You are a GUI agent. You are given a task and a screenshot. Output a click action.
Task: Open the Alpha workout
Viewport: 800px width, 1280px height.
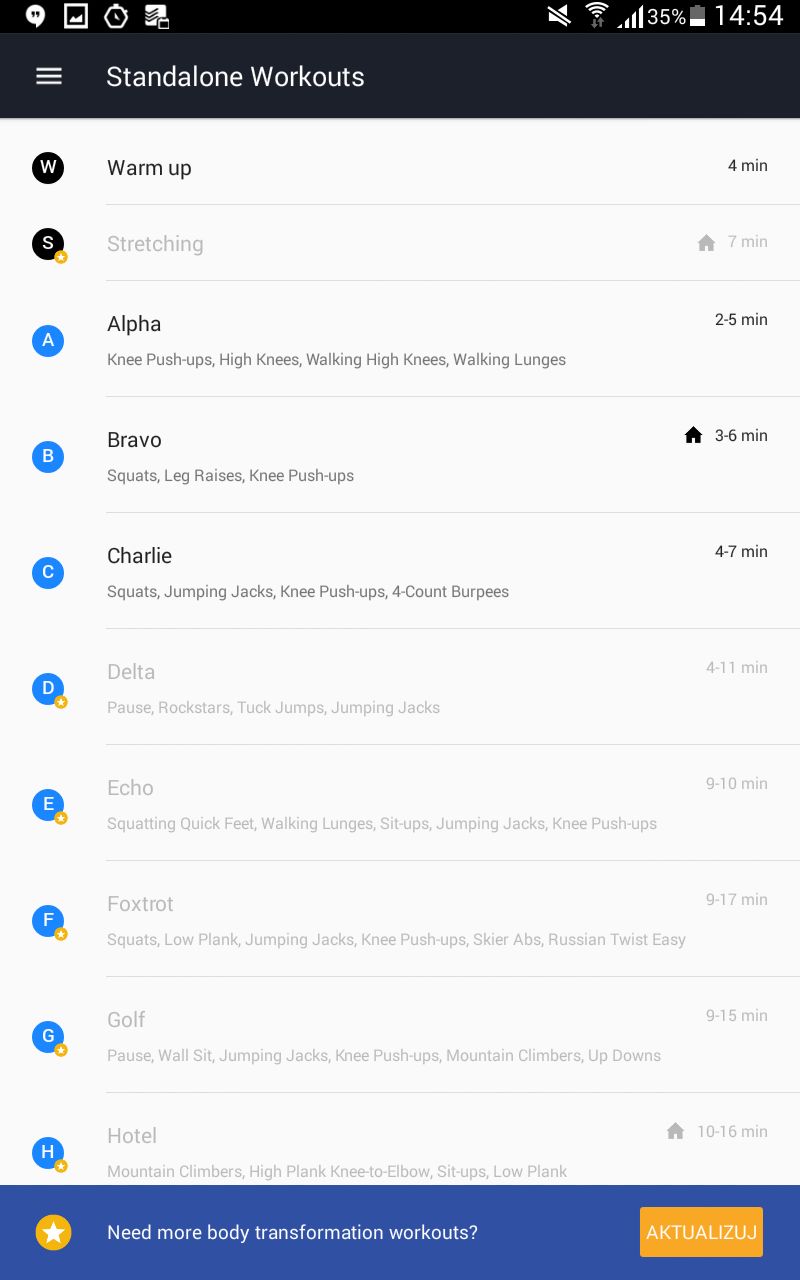click(400, 339)
